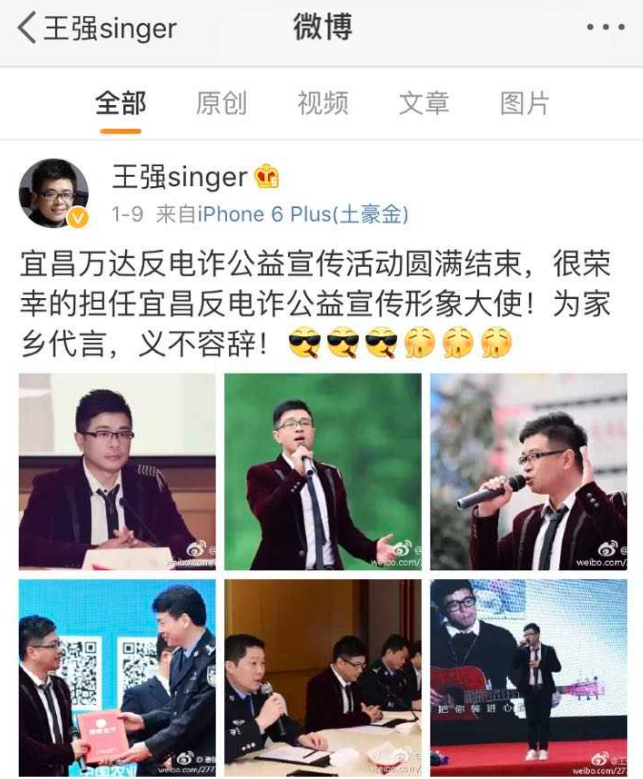View the photo singing against green background
This screenshot has width=643, height=779.
pos(322,470)
